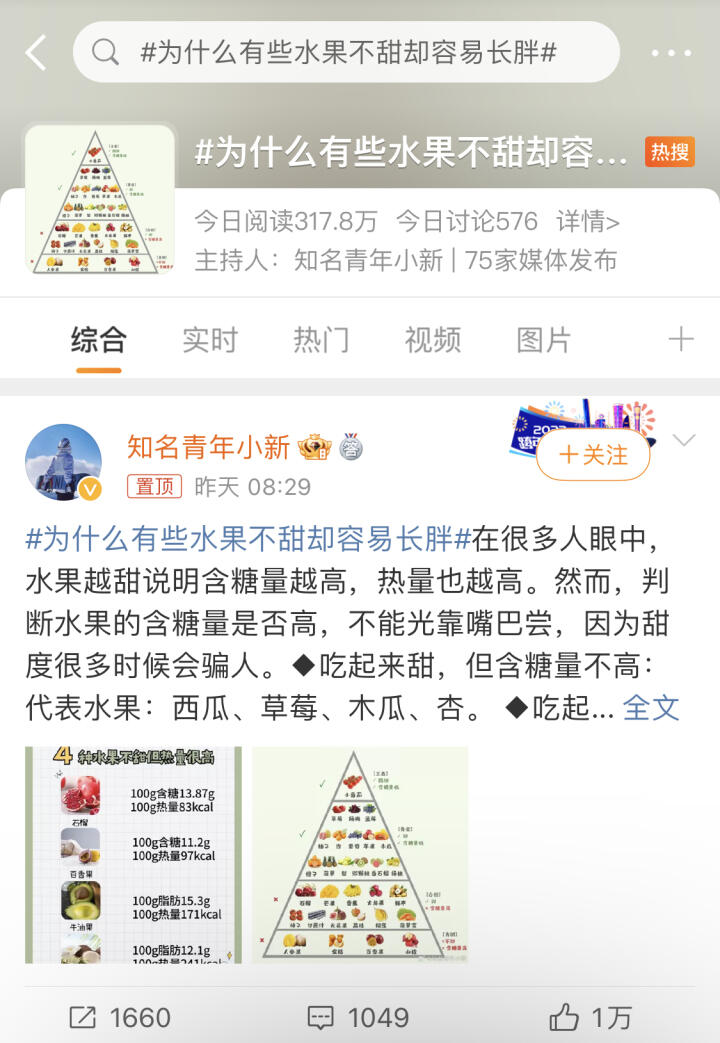This screenshot has width=720, height=1043.
Task: Repost the post with 1660 shares
Action: [x=120, y=1017]
